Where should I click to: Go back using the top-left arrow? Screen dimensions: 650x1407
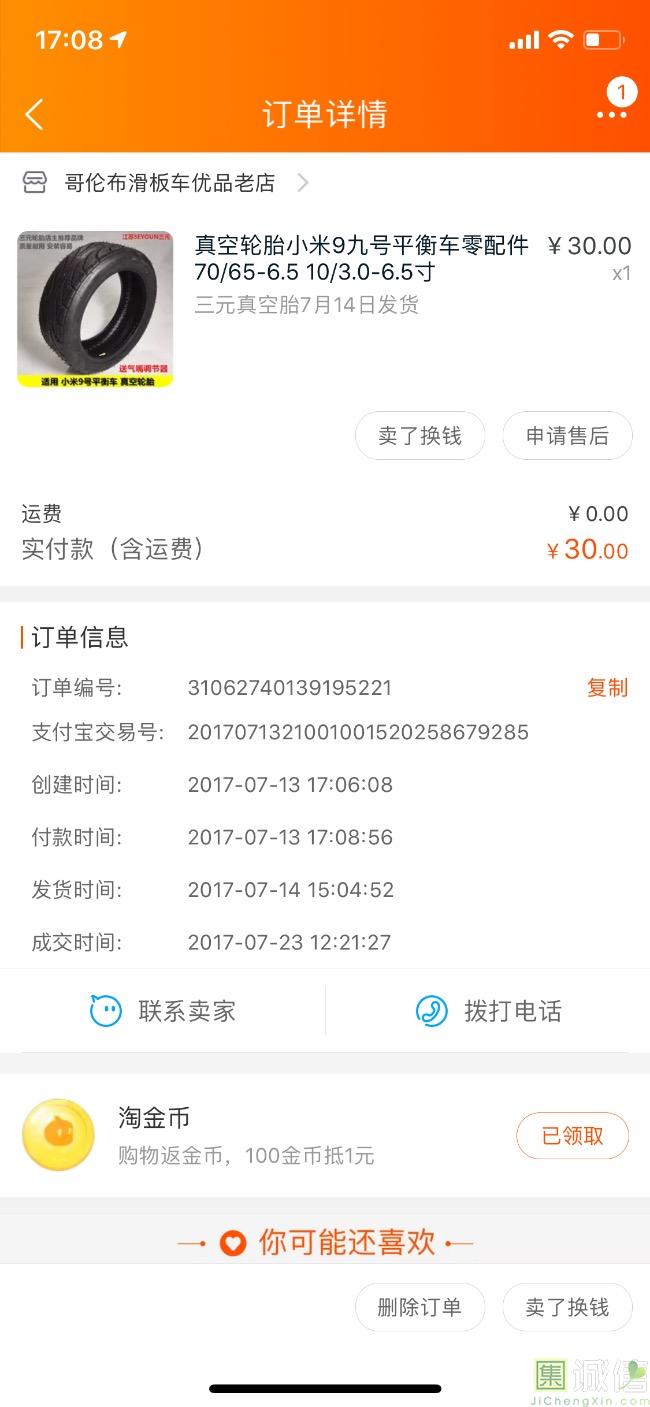pos(34,114)
